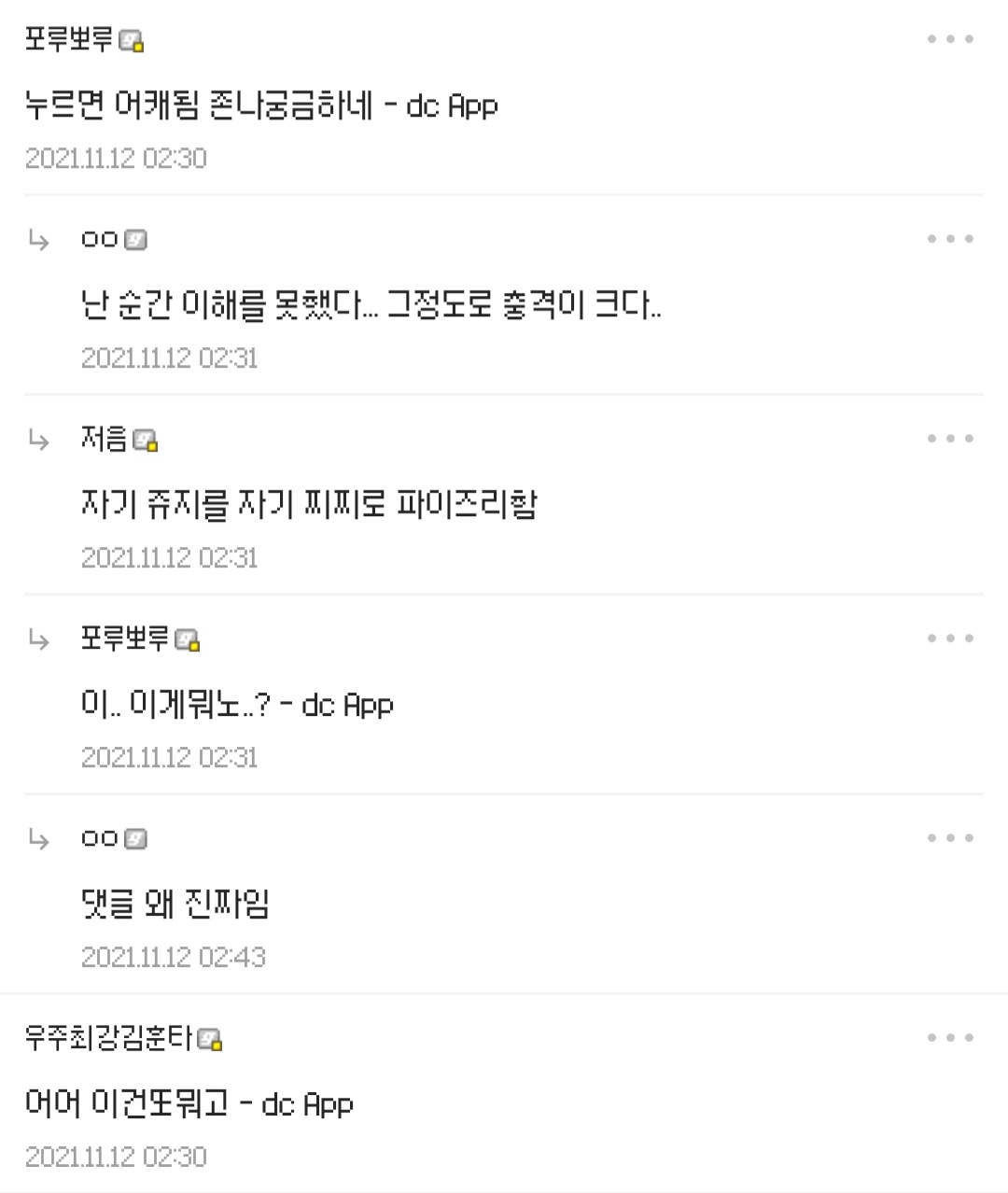Viewport: 1008px width, 1193px height.
Task: Open more options on 저음's reply
Action: point(950,439)
